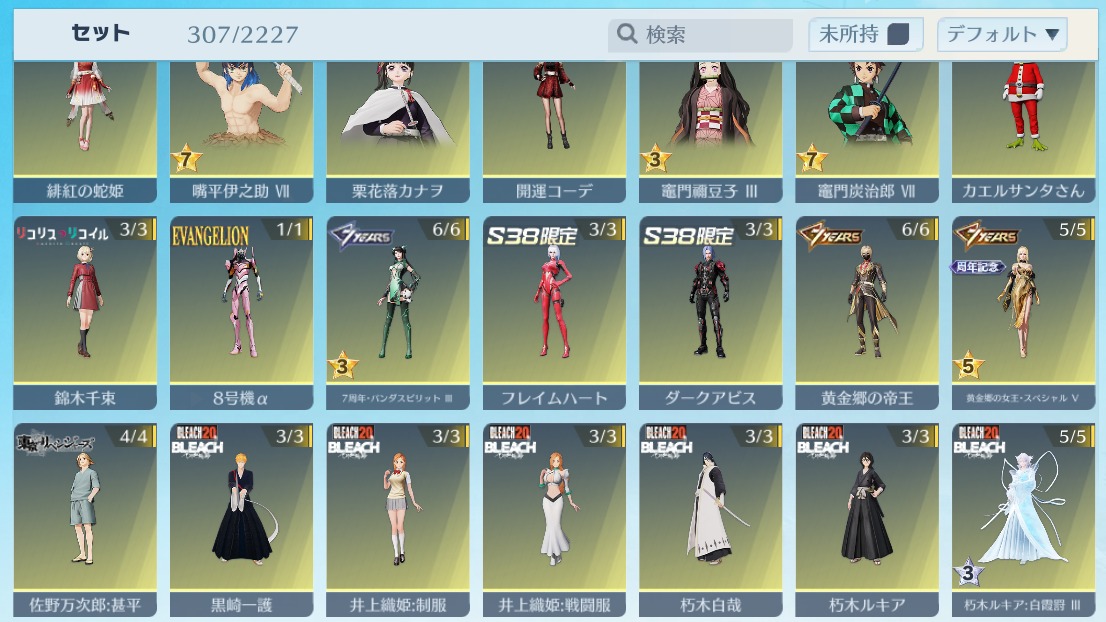Open the 嘴平伊之助 VII card

click(x=241, y=130)
